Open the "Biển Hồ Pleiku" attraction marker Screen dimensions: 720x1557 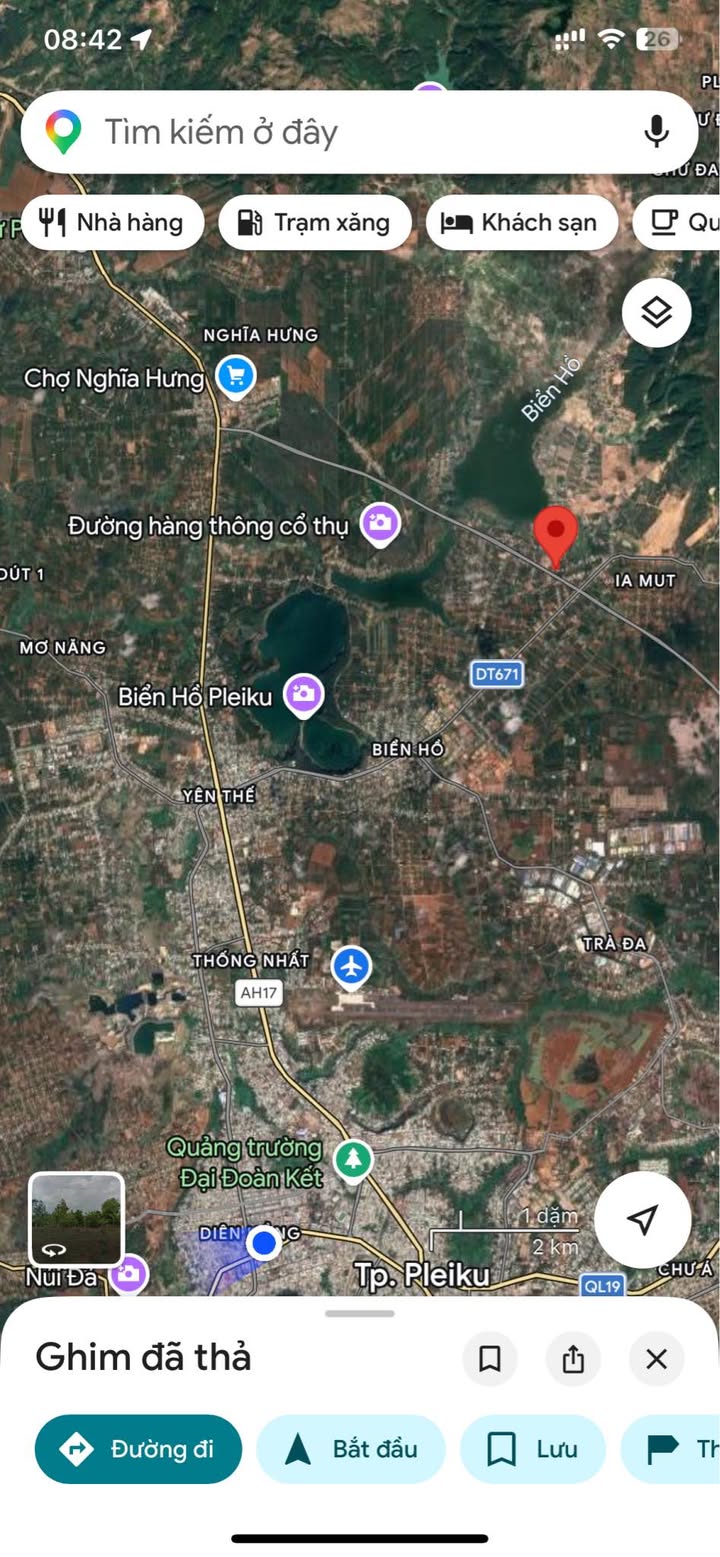click(x=304, y=694)
